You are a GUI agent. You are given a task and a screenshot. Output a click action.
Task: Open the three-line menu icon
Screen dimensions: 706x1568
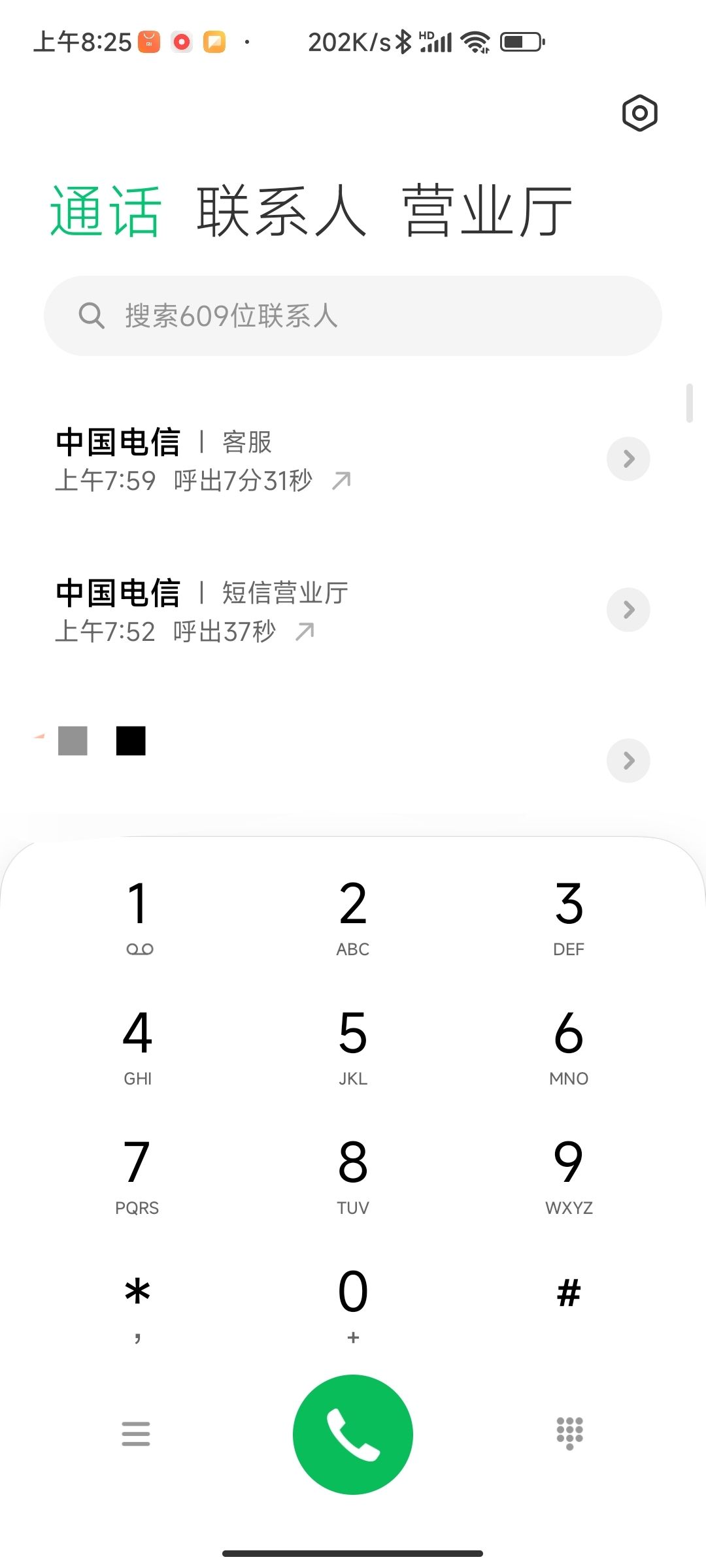click(136, 1433)
